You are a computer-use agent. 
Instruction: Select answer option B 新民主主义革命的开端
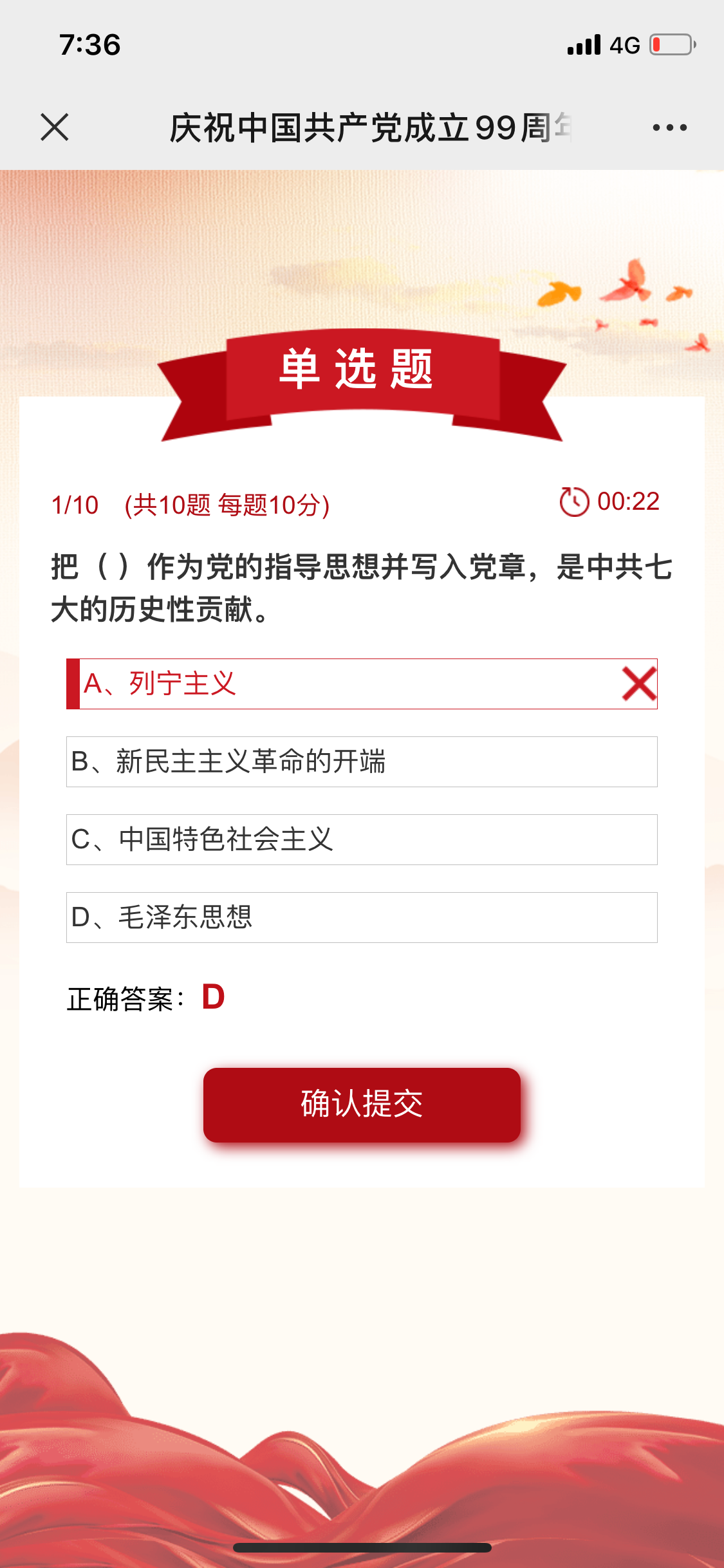(x=360, y=761)
